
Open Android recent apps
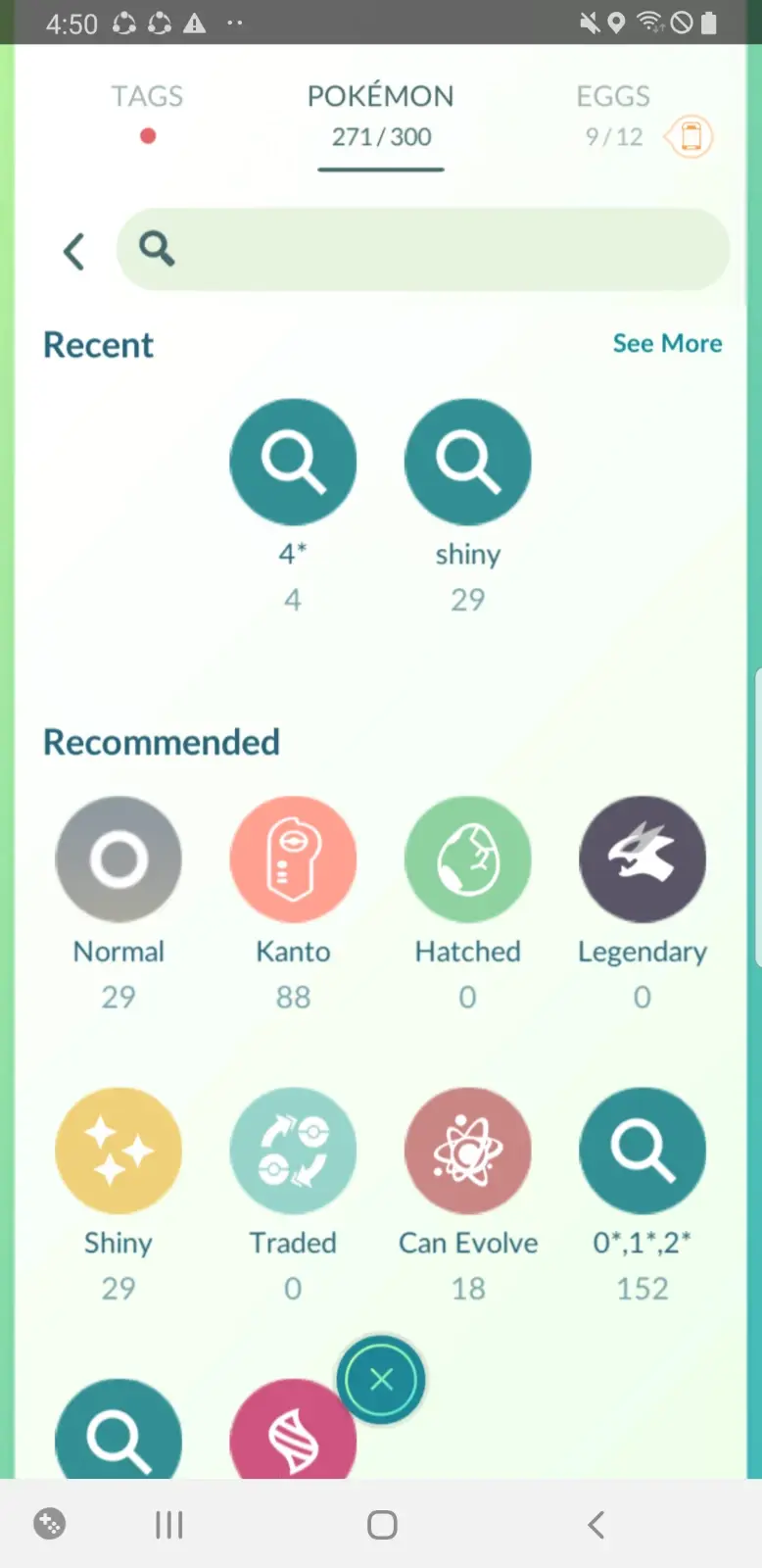[x=168, y=1525]
